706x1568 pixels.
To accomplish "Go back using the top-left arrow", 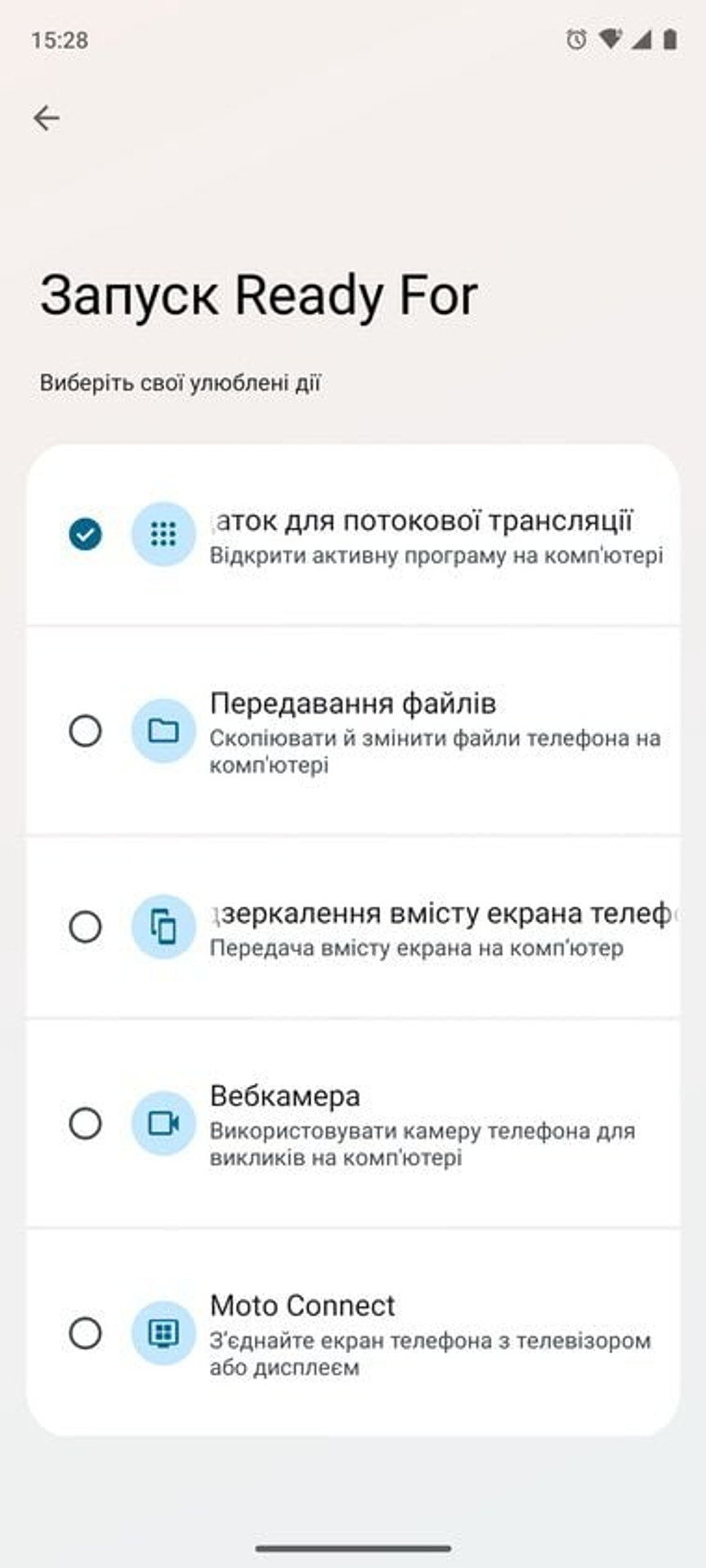I will coord(47,118).
